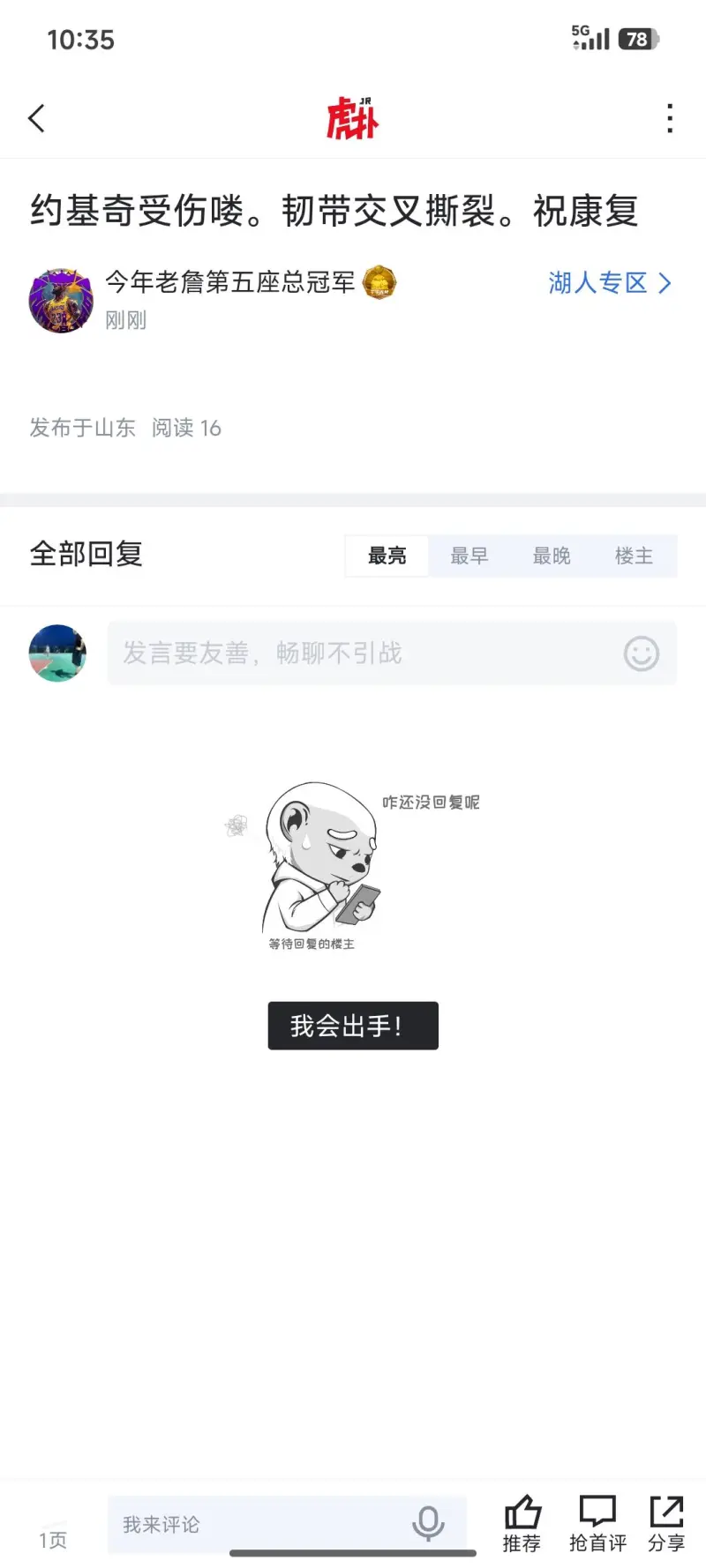
Task: Switch replies to the 最晚 sort tab
Action: pos(551,556)
